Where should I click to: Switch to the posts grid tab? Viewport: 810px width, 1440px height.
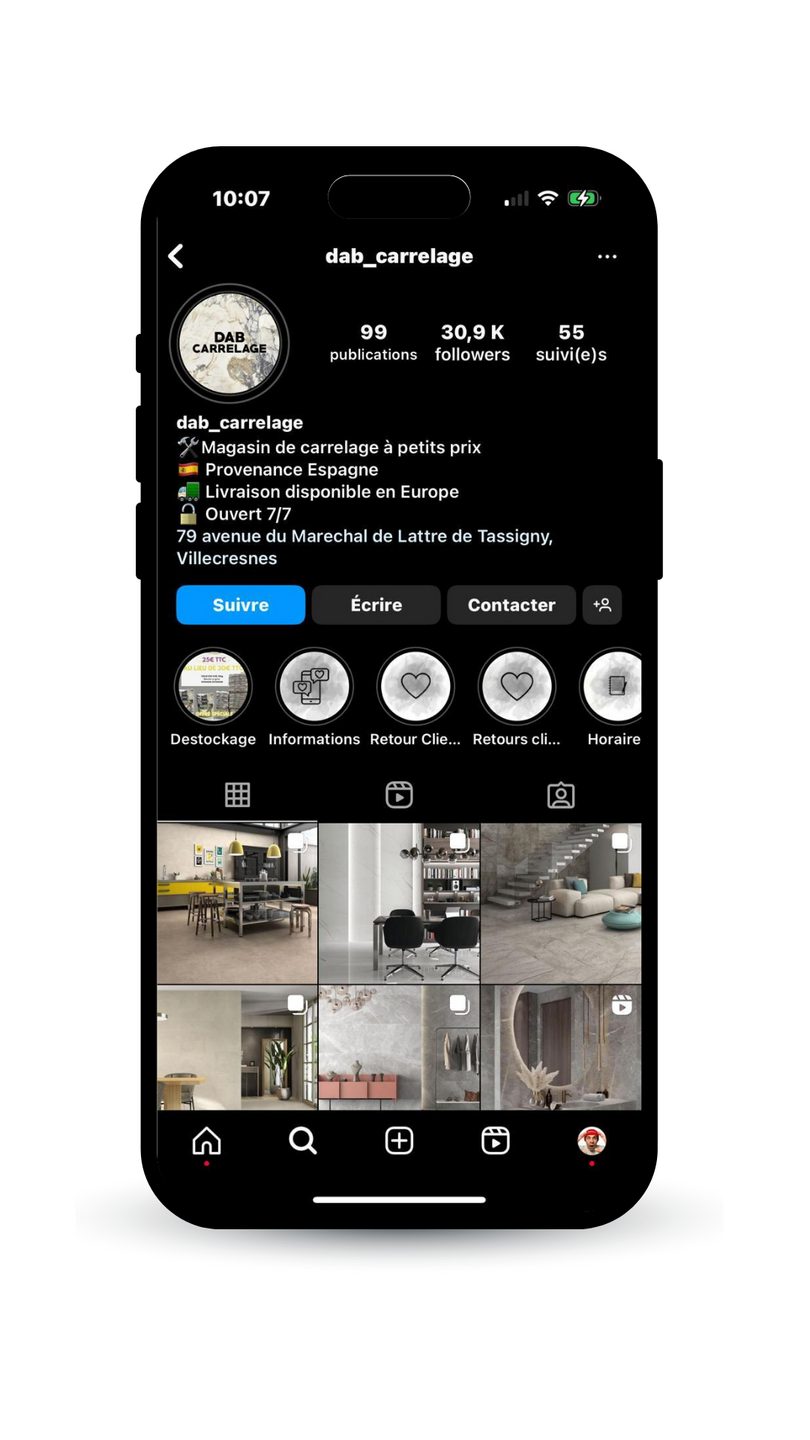point(237,795)
